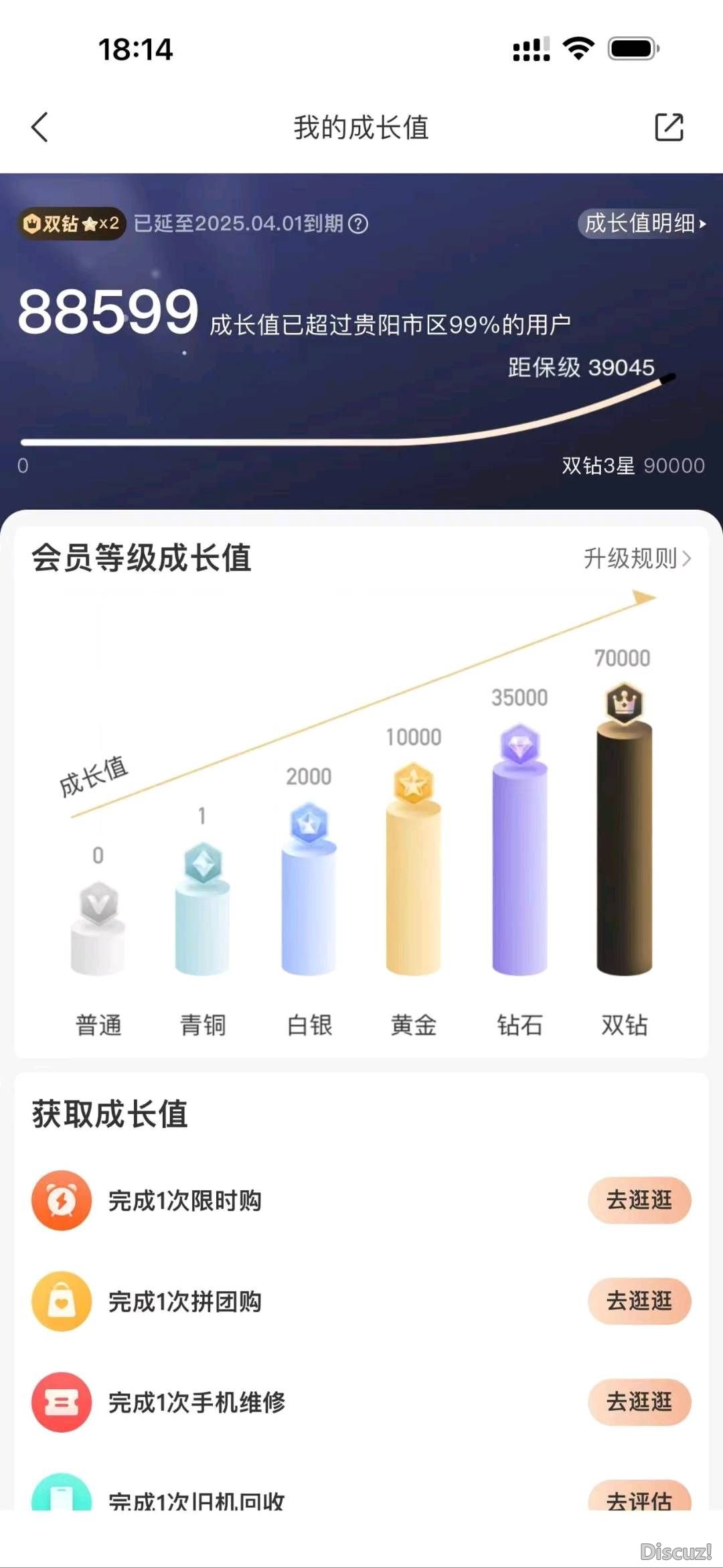Viewport: 723px width, 1568px height.
Task: Tap 去逛逛 for 完成1次限时购
Action: [639, 1200]
